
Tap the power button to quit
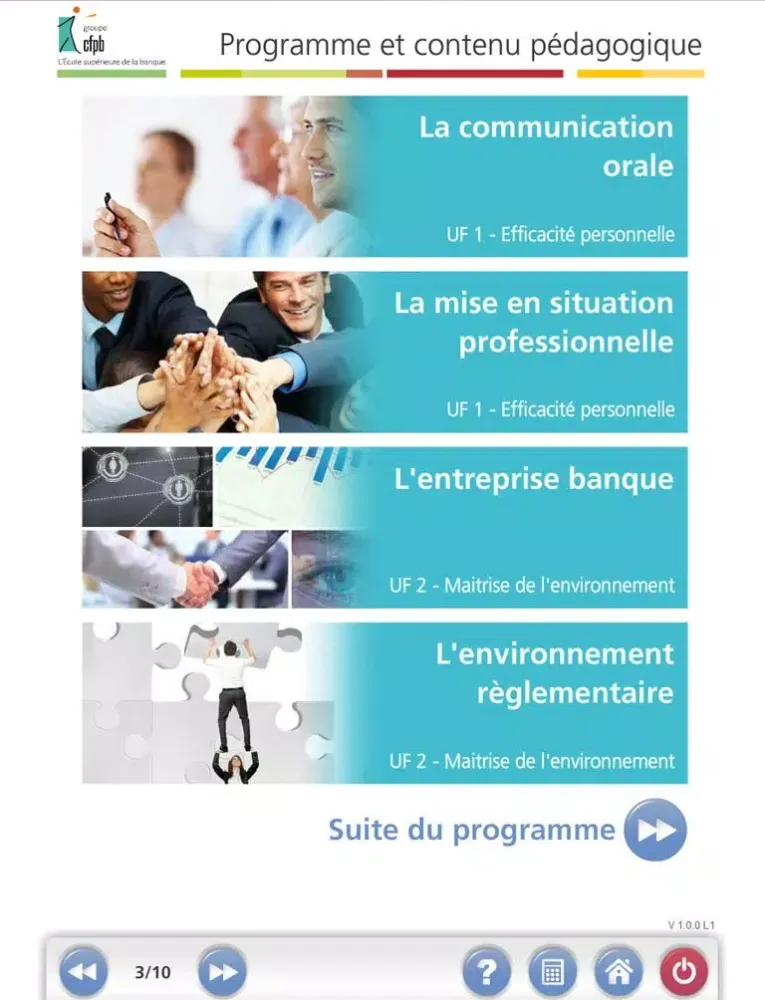683,971
